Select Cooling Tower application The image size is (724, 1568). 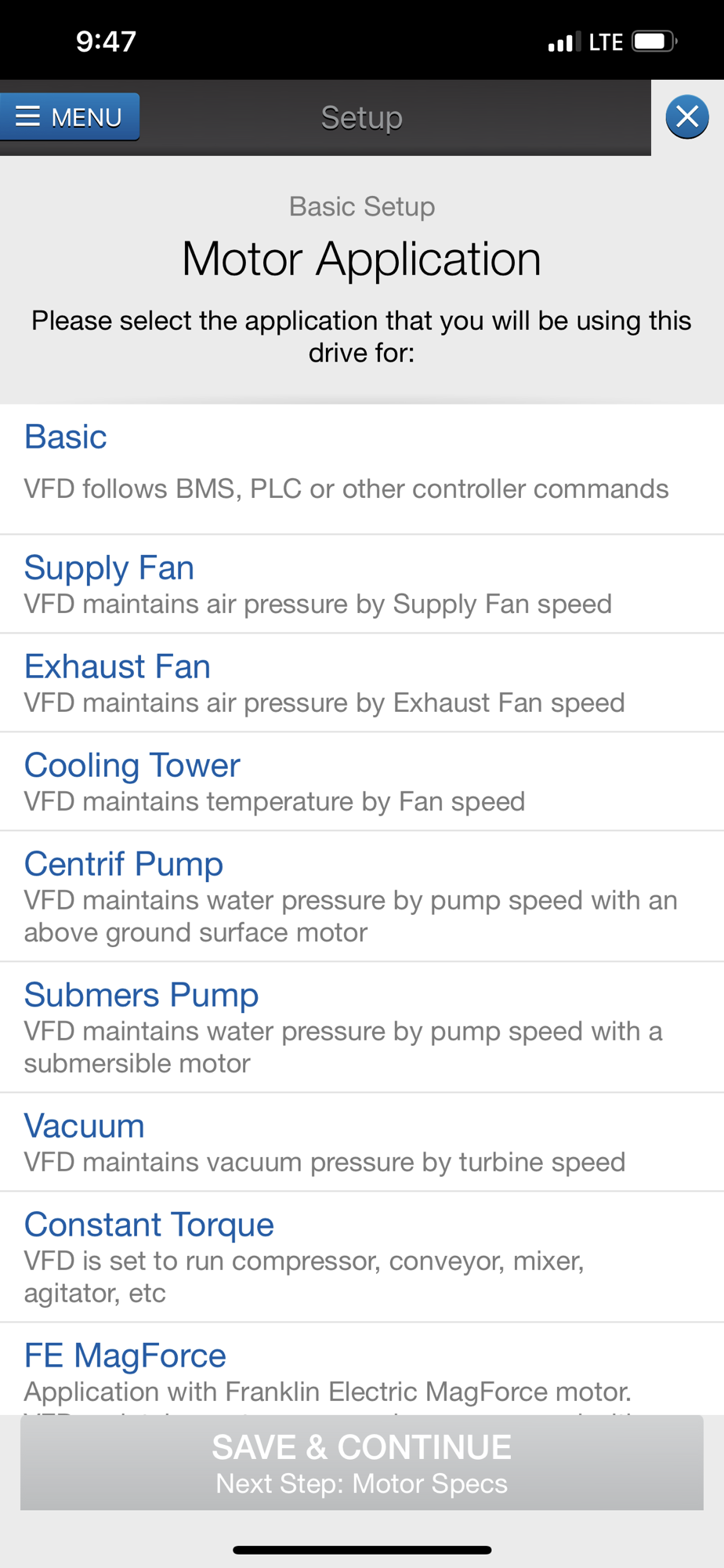pos(362,782)
